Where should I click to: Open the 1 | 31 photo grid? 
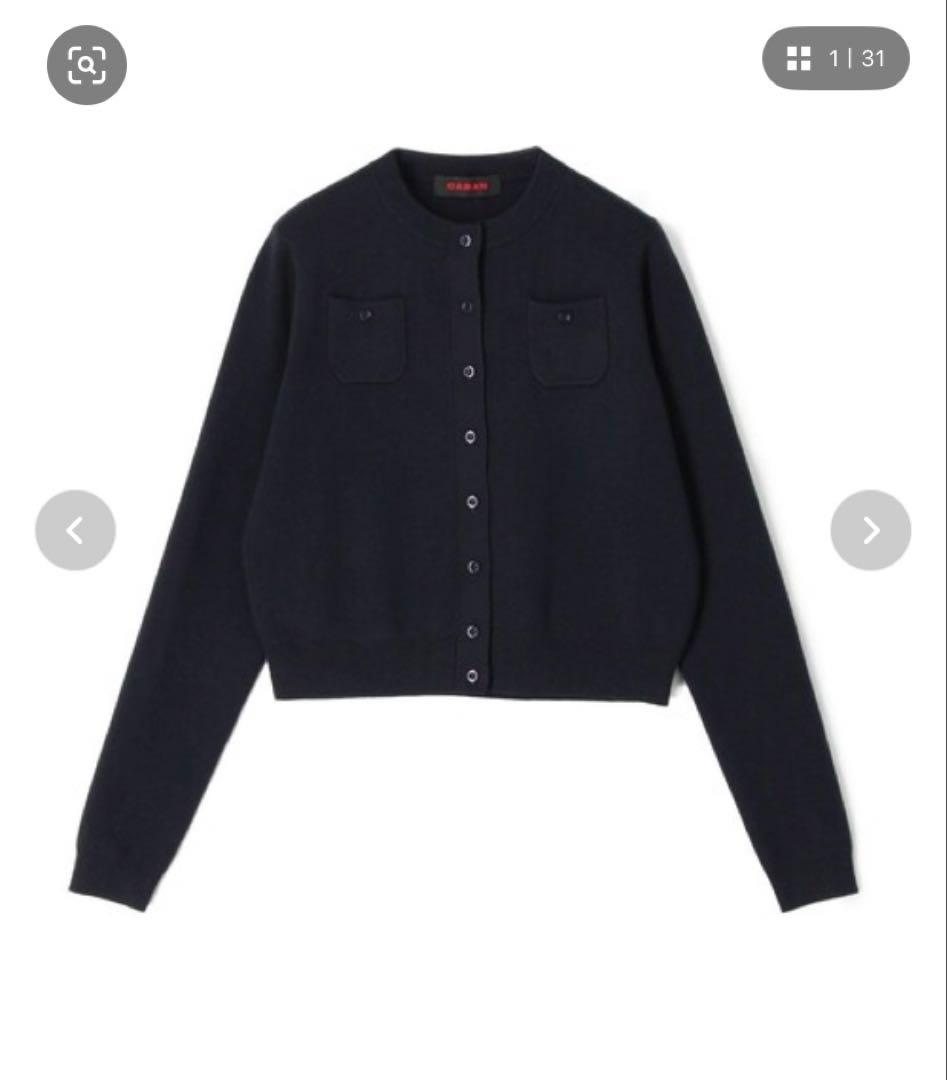[835, 58]
